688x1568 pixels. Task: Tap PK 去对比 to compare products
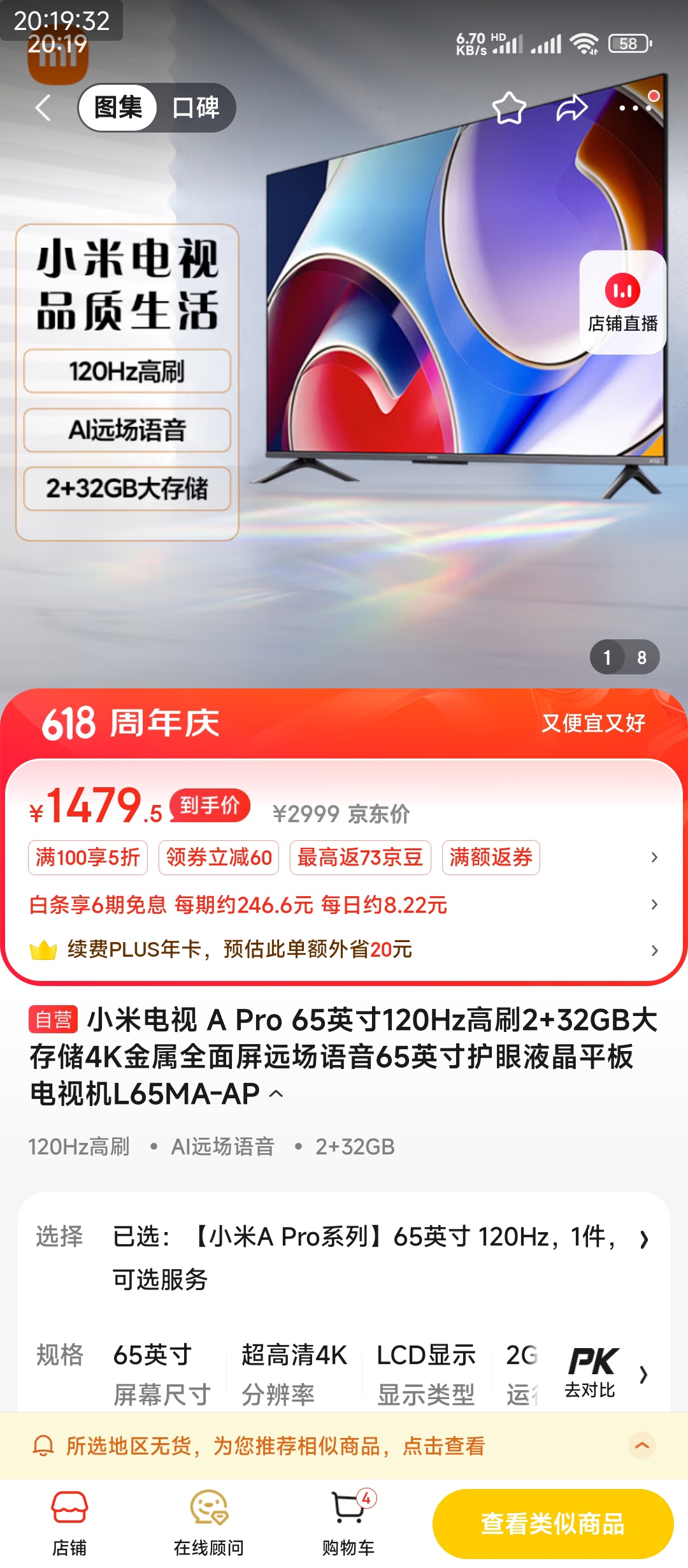[592, 1372]
